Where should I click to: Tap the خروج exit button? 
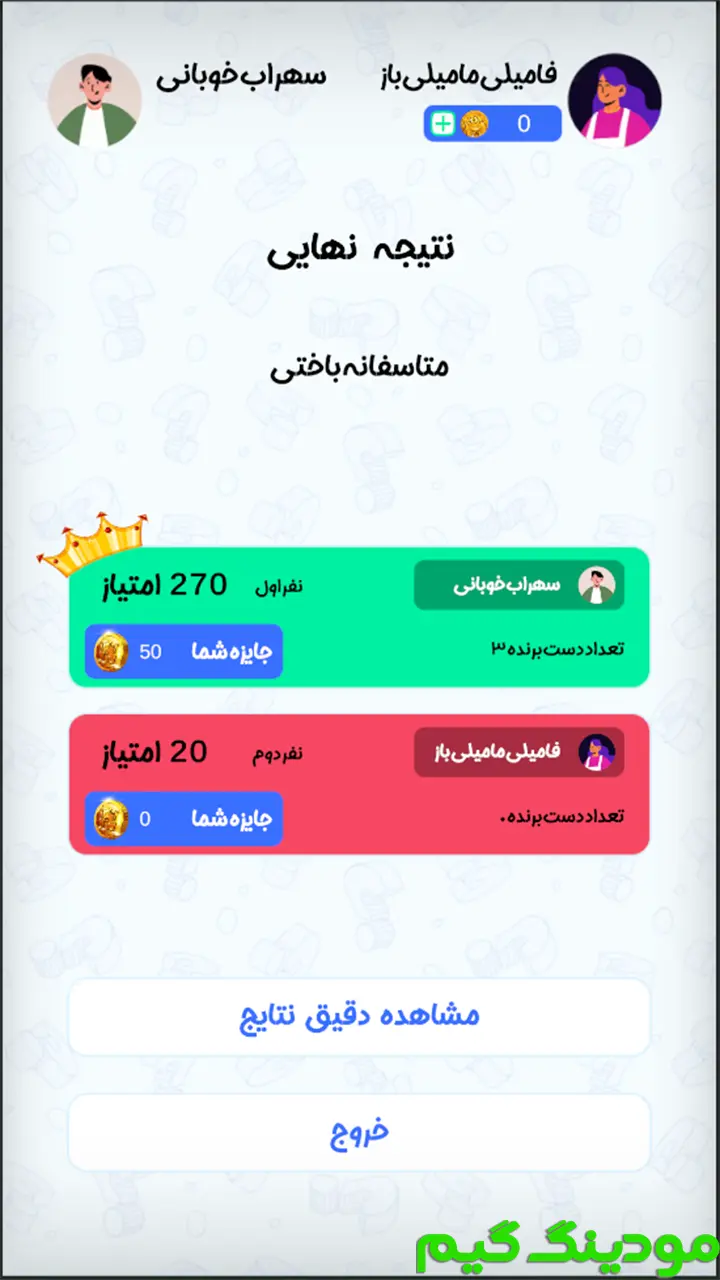point(359,1133)
